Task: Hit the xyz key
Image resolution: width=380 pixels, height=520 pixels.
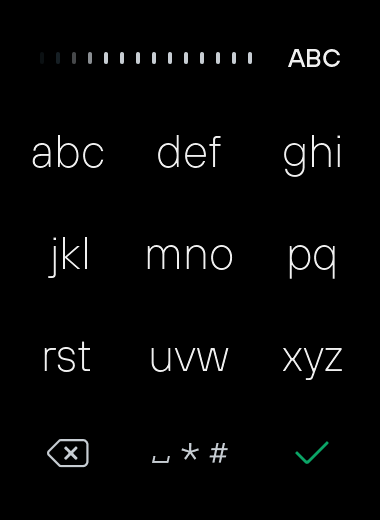Action: (x=312, y=362)
